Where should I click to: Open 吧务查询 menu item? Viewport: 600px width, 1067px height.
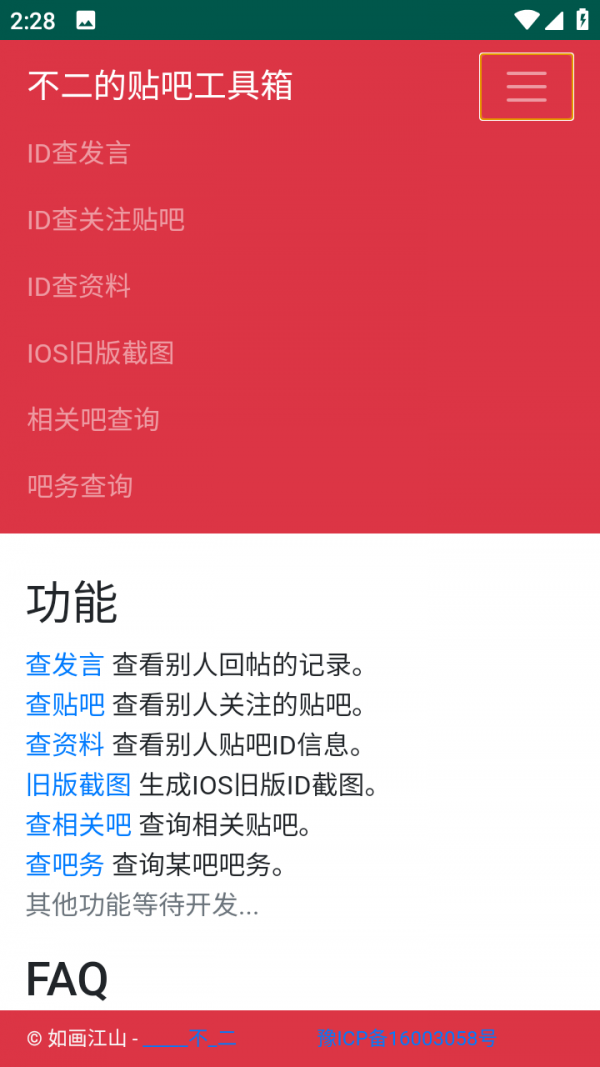coord(80,487)
